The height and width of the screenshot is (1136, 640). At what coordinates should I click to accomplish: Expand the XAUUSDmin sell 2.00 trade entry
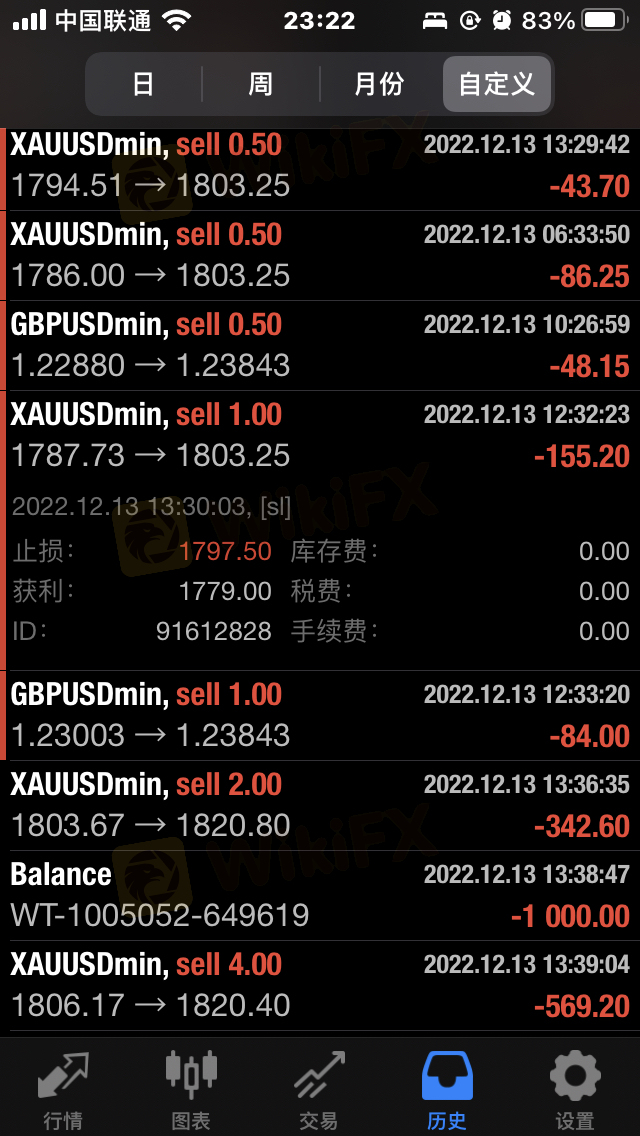click(320, 805)
